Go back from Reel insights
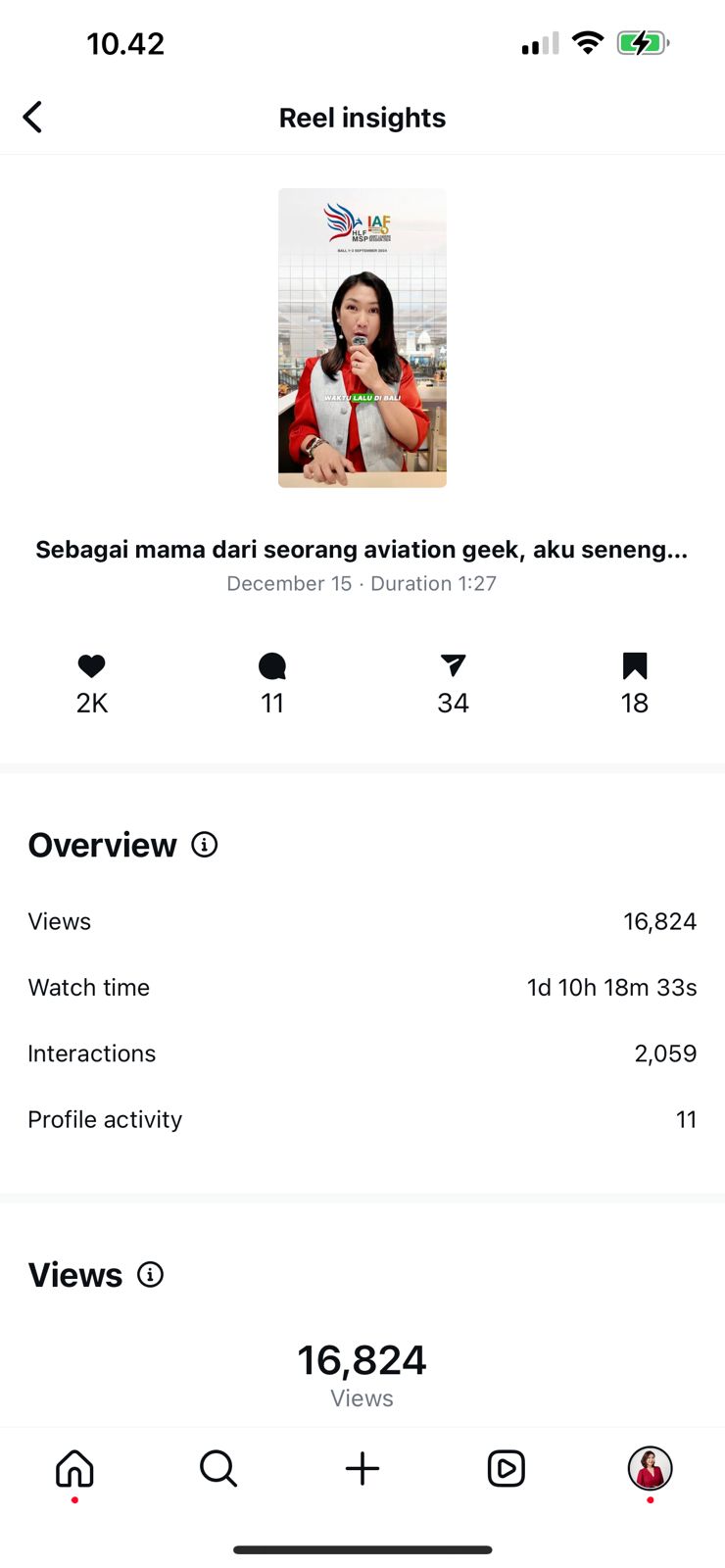The height and width of the screenshot is (1568, 725). click(x=32, y=118)
